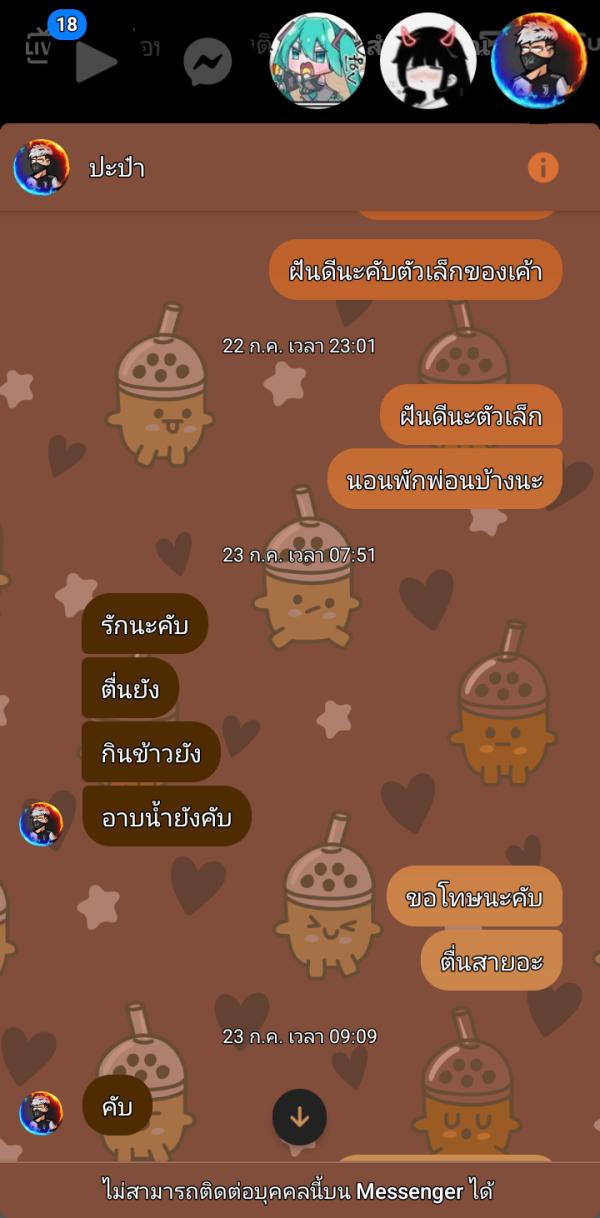Switch to the teal-haired anime chat head
The width and height of the screenshot is (600, 1218).
(317, 61)
